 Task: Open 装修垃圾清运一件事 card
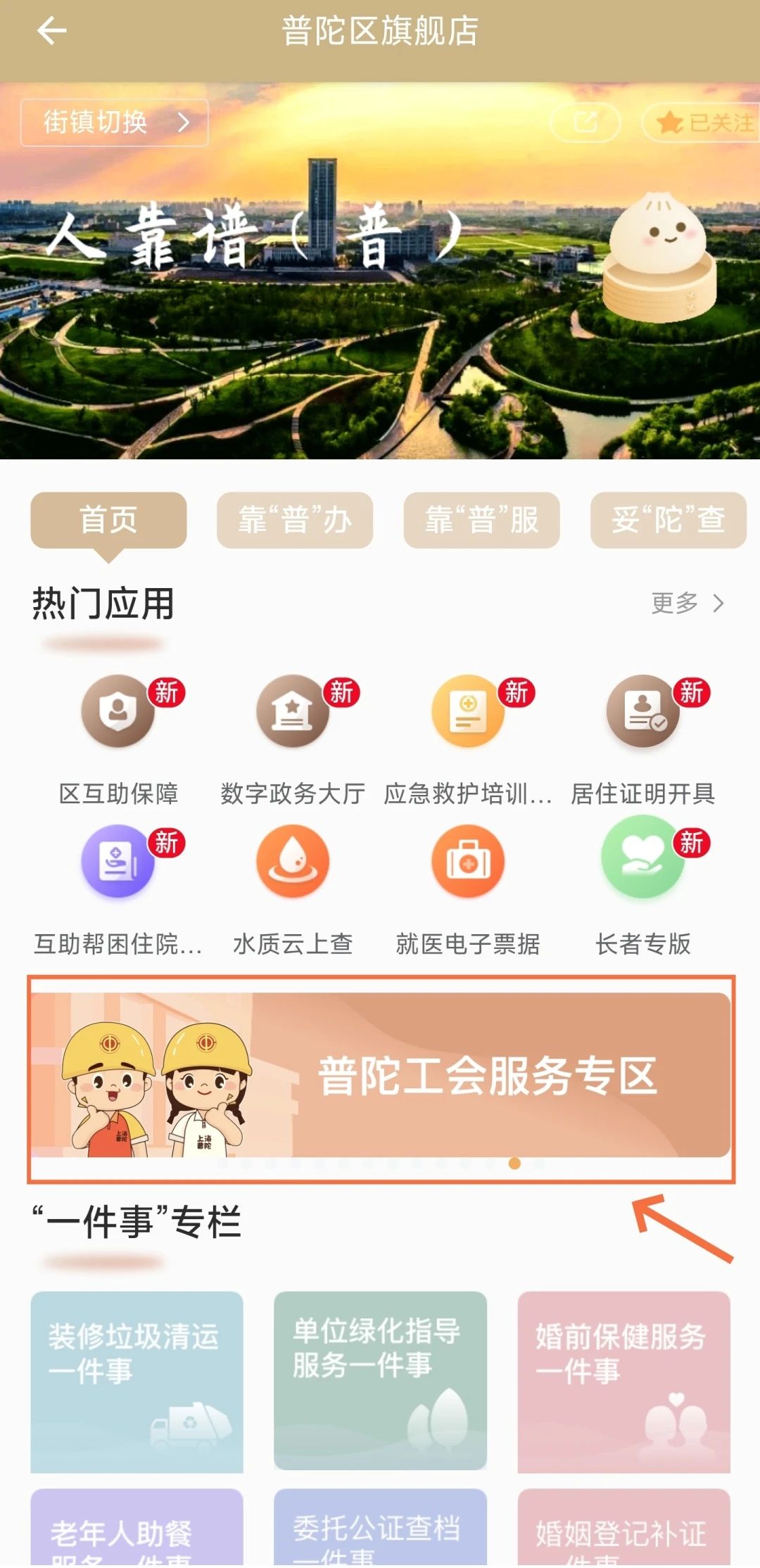[x=137, y=1382]
